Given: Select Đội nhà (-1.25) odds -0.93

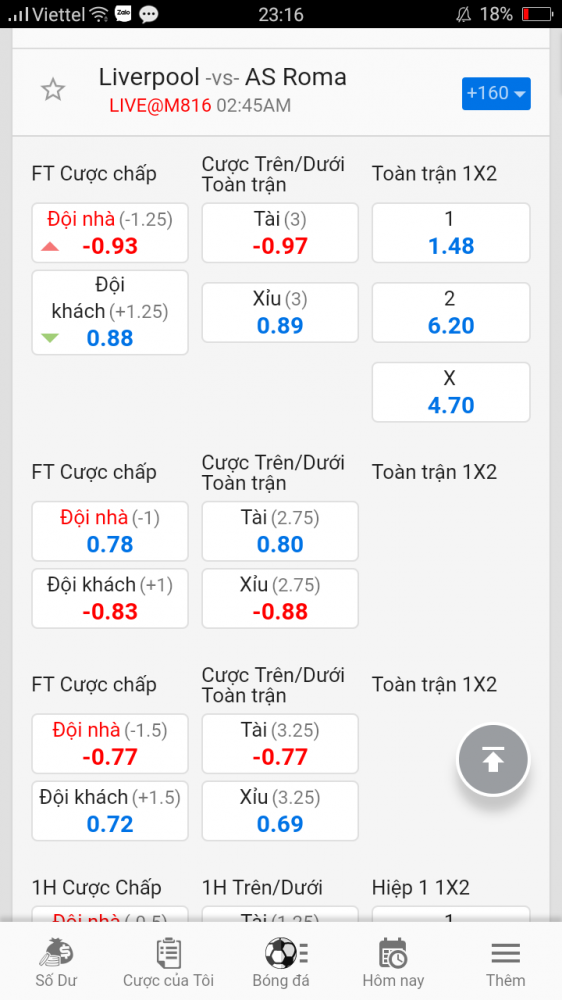Looking at the screenshot, I should 110,233.
